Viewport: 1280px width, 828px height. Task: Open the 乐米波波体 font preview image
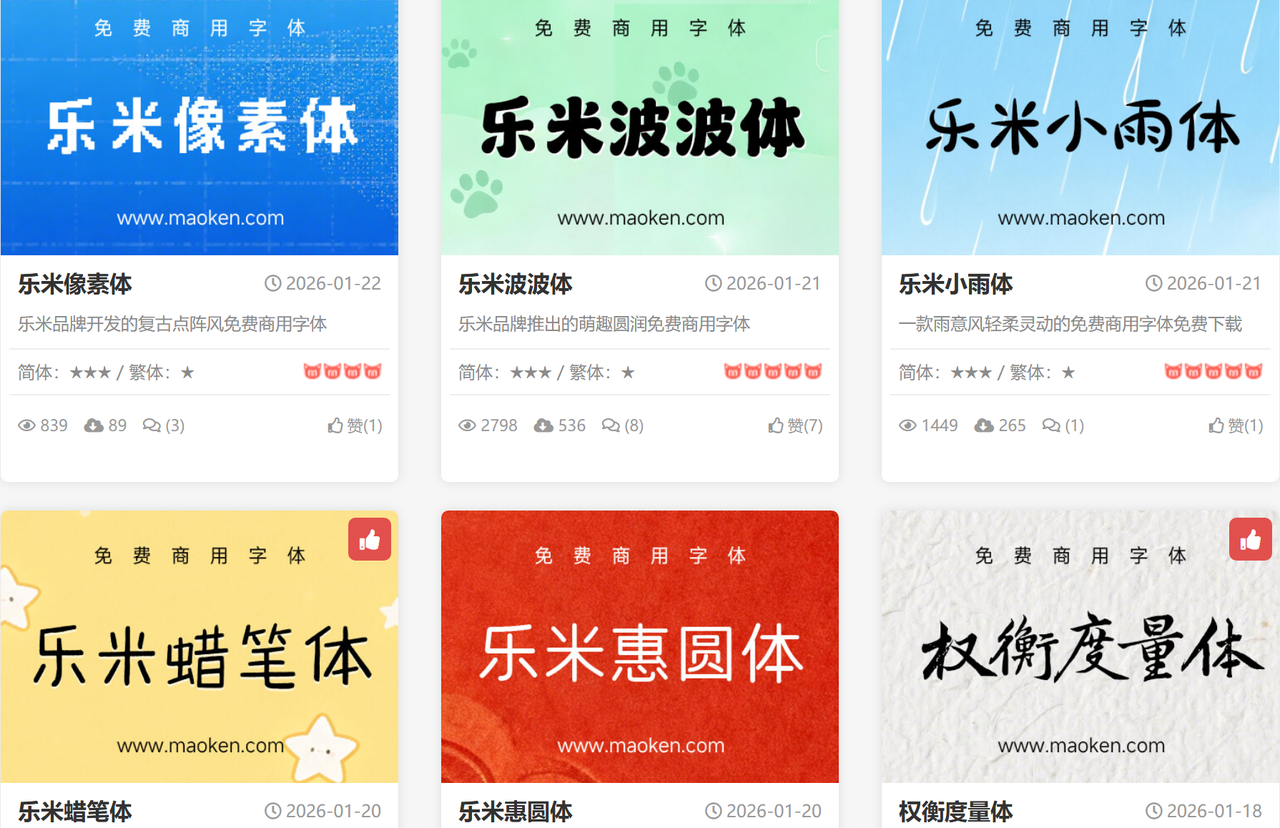click(640, 127)
